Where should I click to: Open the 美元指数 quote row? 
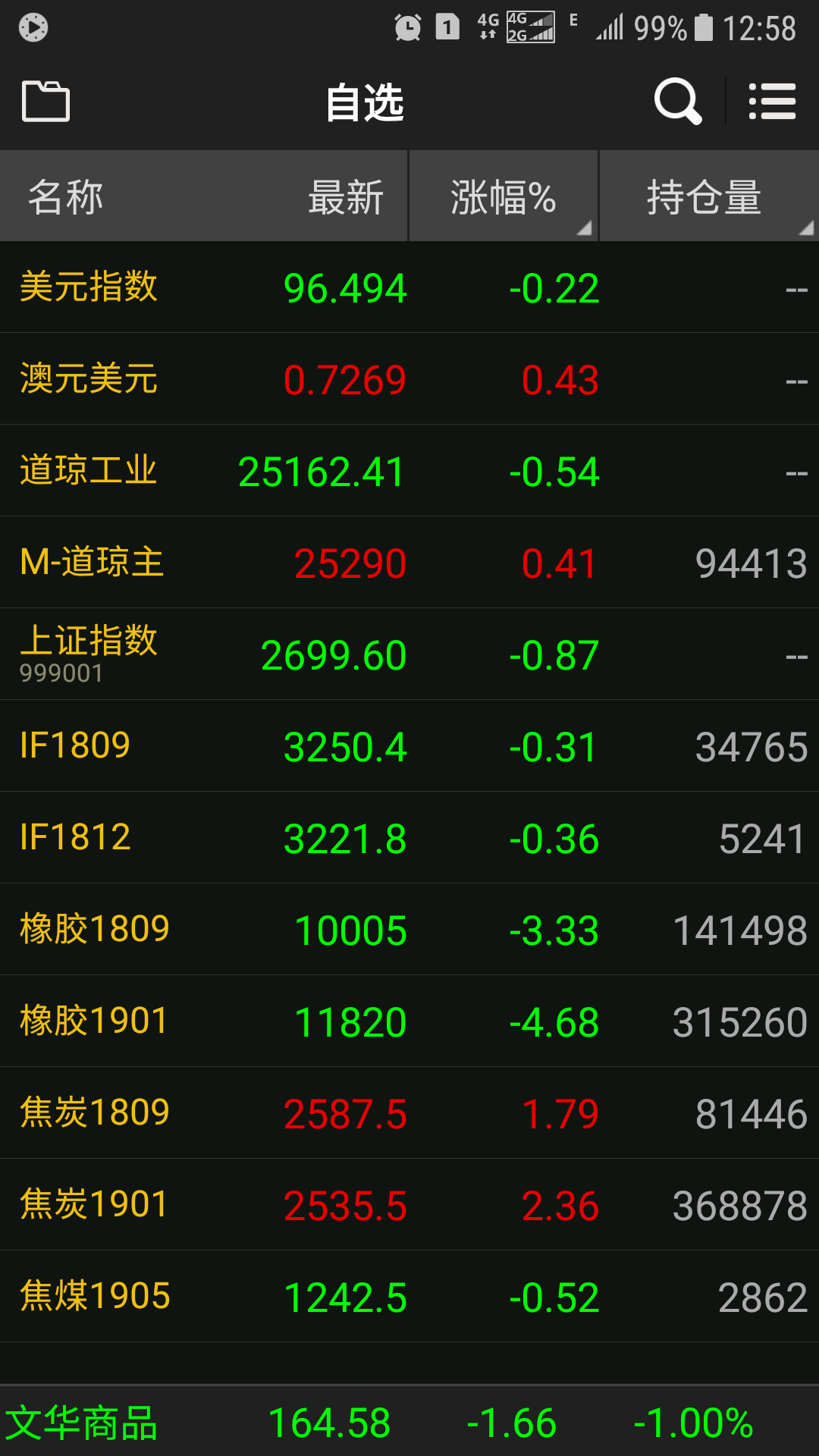pos(409,288)
